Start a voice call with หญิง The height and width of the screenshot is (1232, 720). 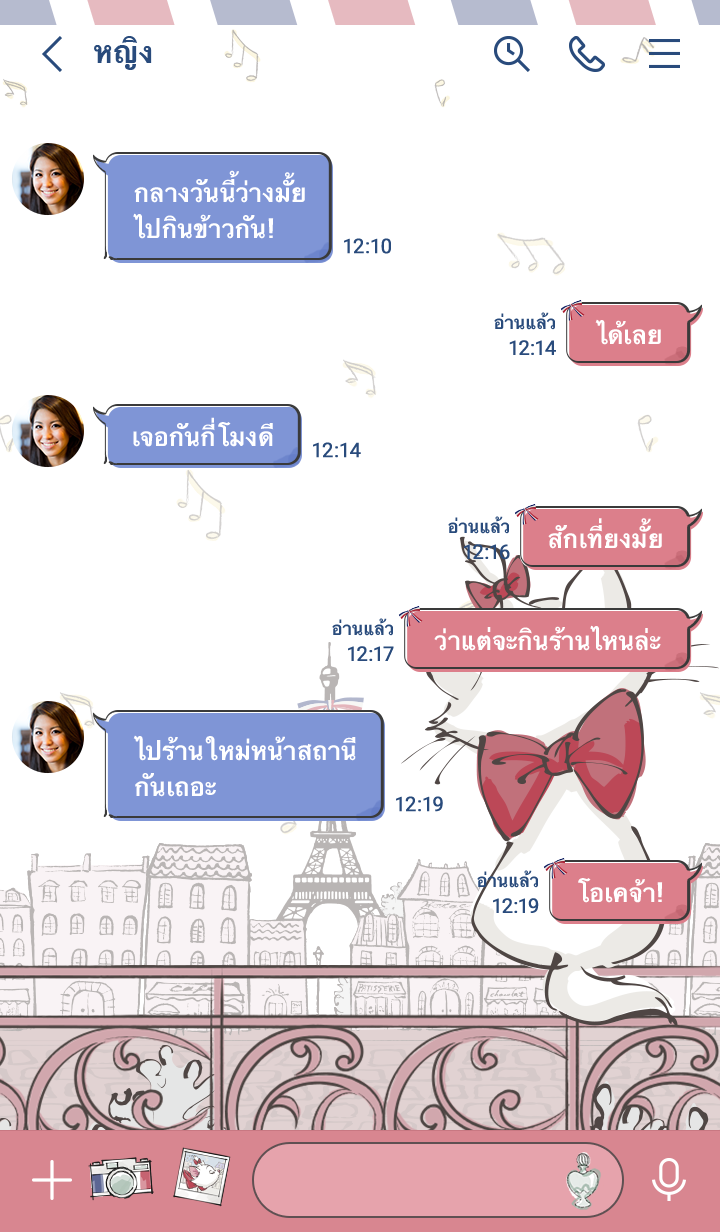pyautogui.click(x=586, y=54)
